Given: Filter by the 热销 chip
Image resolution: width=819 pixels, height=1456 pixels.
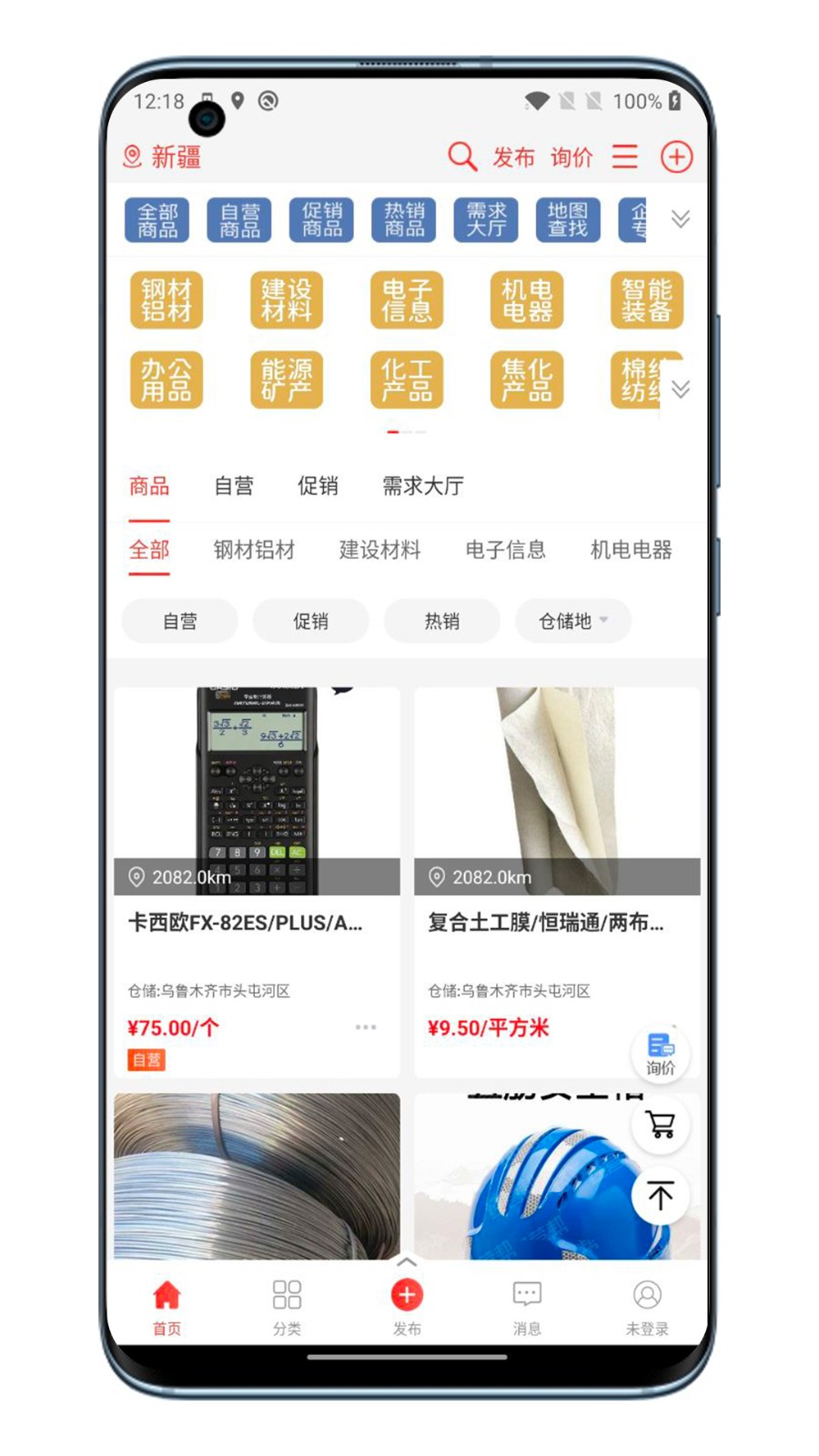Looking at the screenshot, I should [x=441, y=622].
